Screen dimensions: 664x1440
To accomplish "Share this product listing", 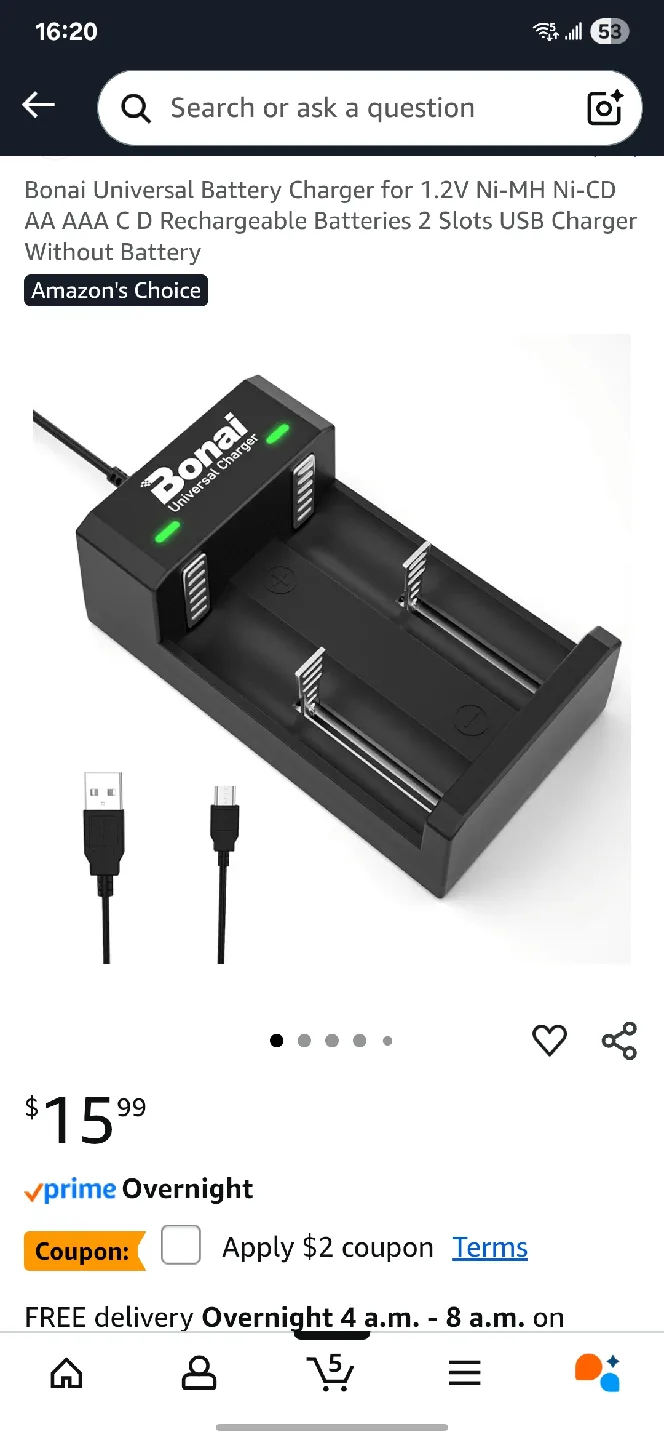I will pos(619,1041).
